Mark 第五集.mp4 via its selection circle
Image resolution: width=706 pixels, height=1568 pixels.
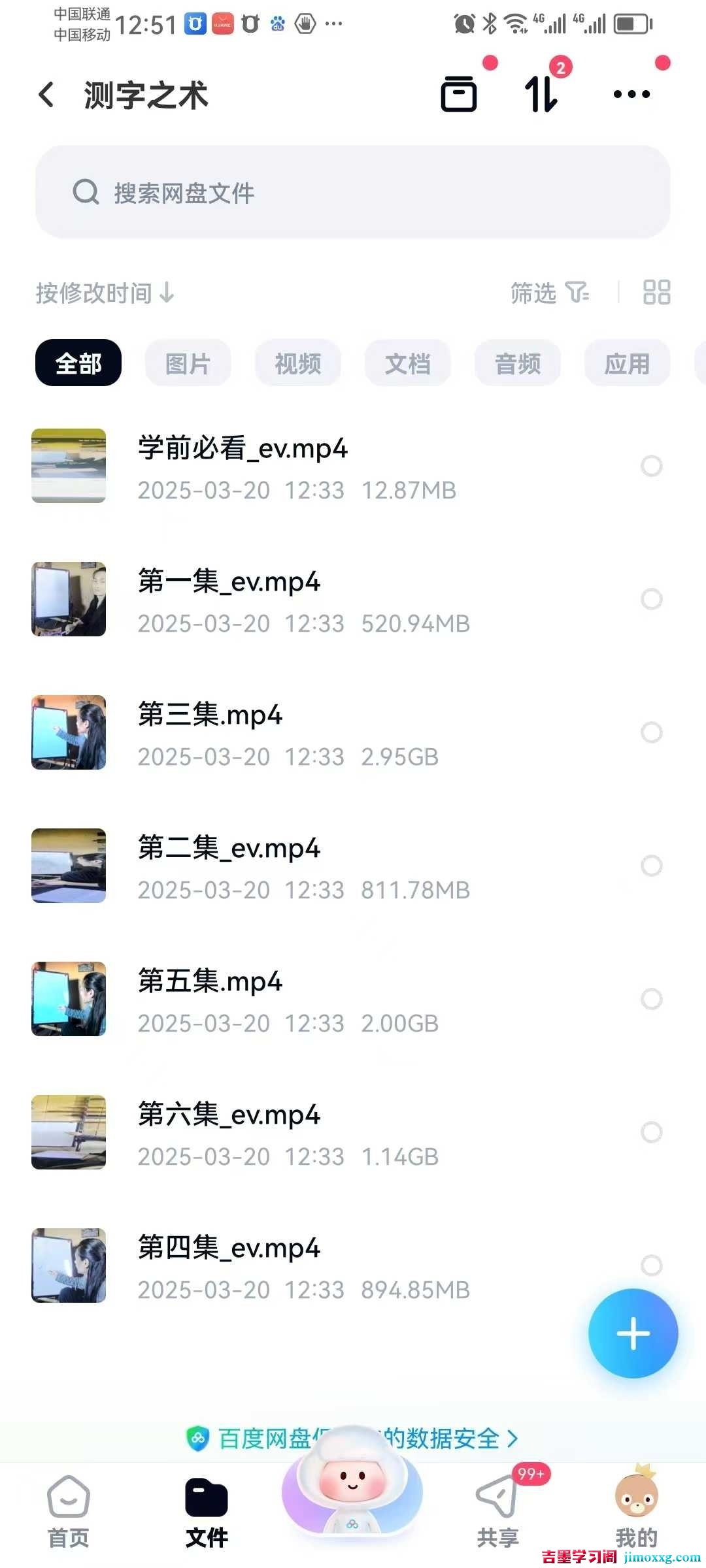[651, 998]
